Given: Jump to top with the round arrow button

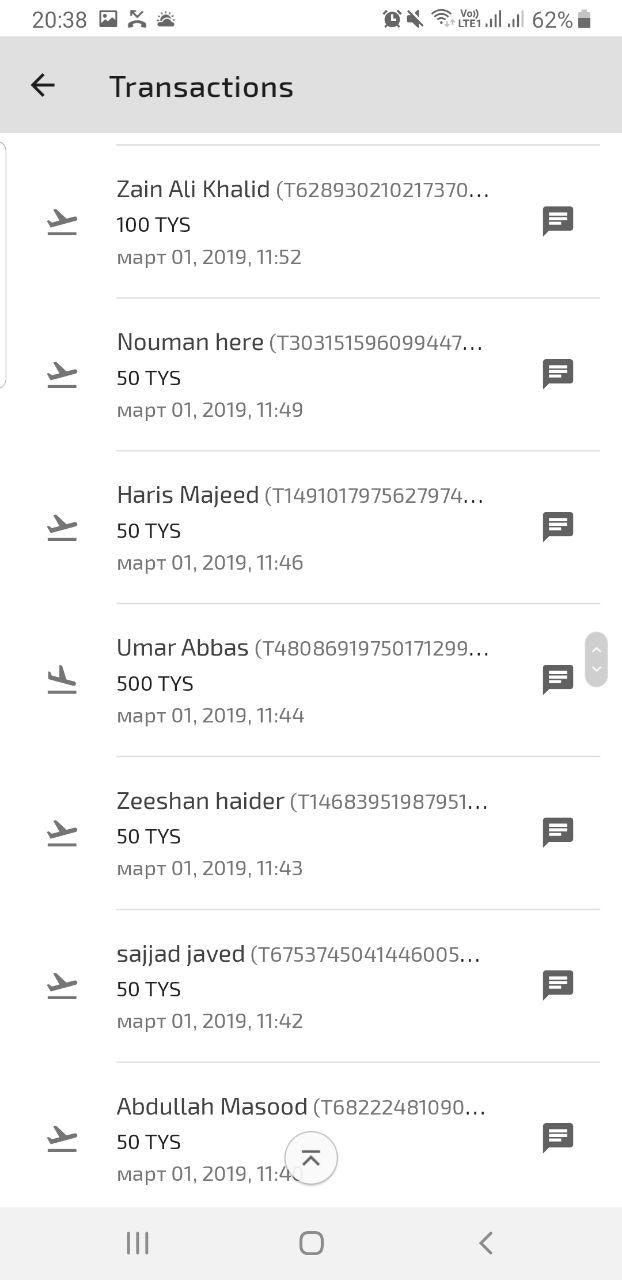Looking at the screenshot, I should point(311,1158).
